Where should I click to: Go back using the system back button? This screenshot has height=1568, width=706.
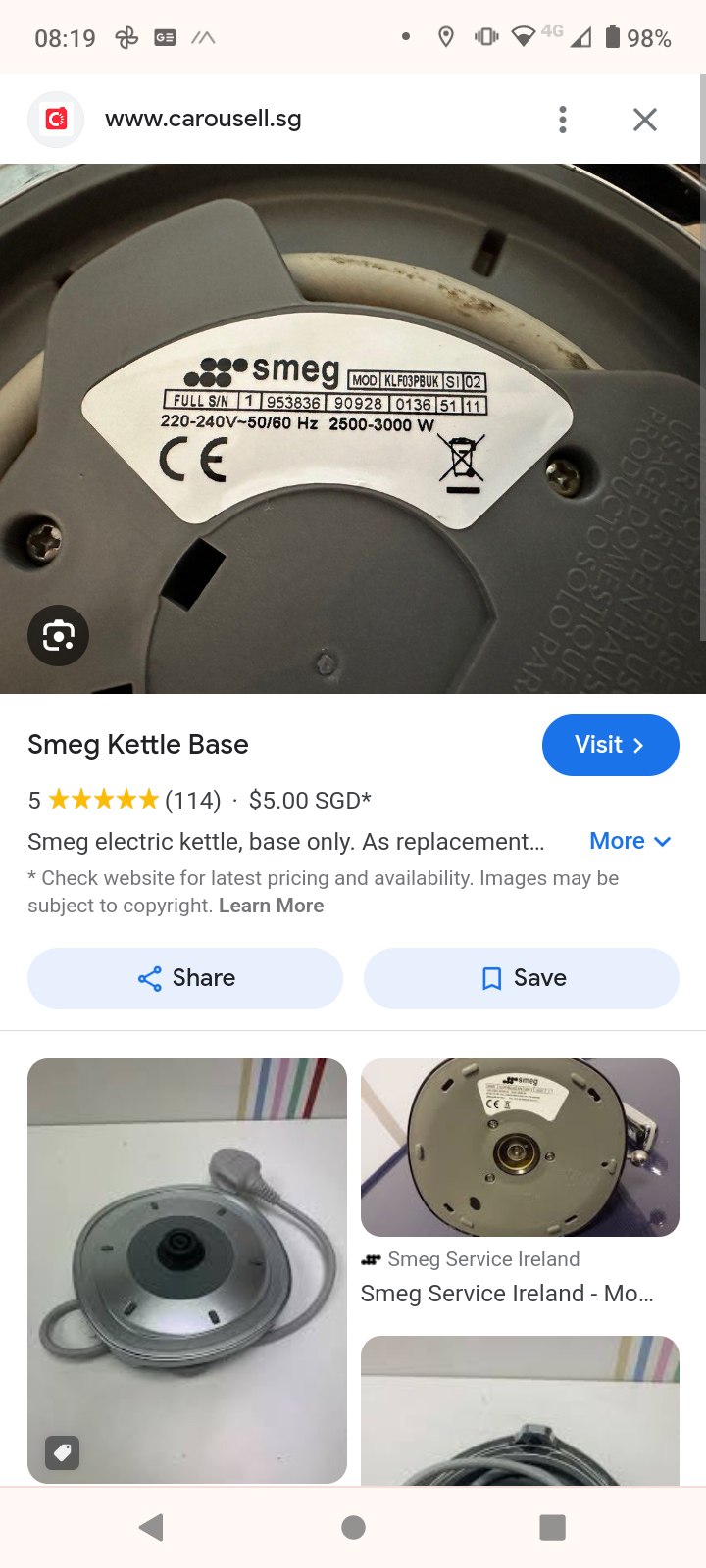coord(151,1527)
